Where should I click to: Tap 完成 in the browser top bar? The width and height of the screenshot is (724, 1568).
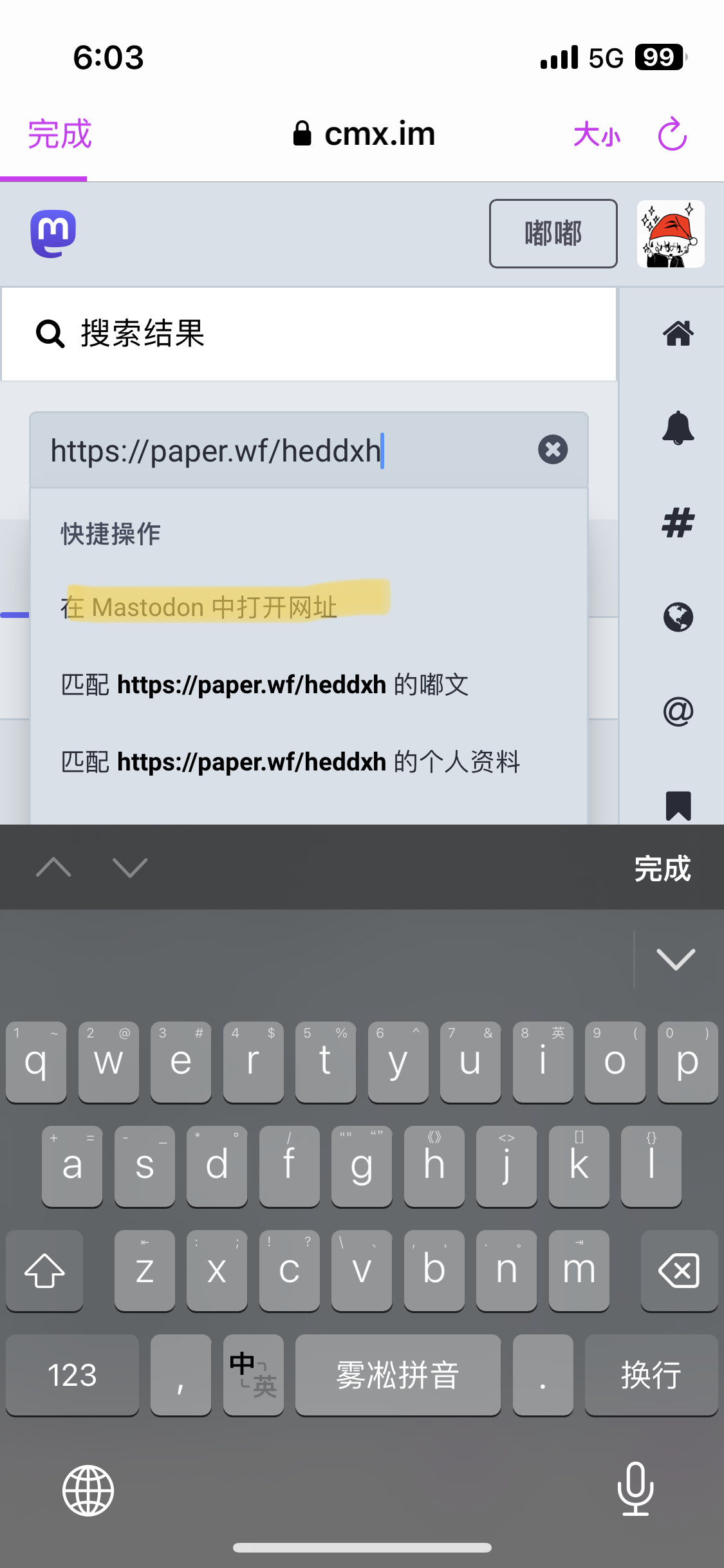[x=59, y=134]
